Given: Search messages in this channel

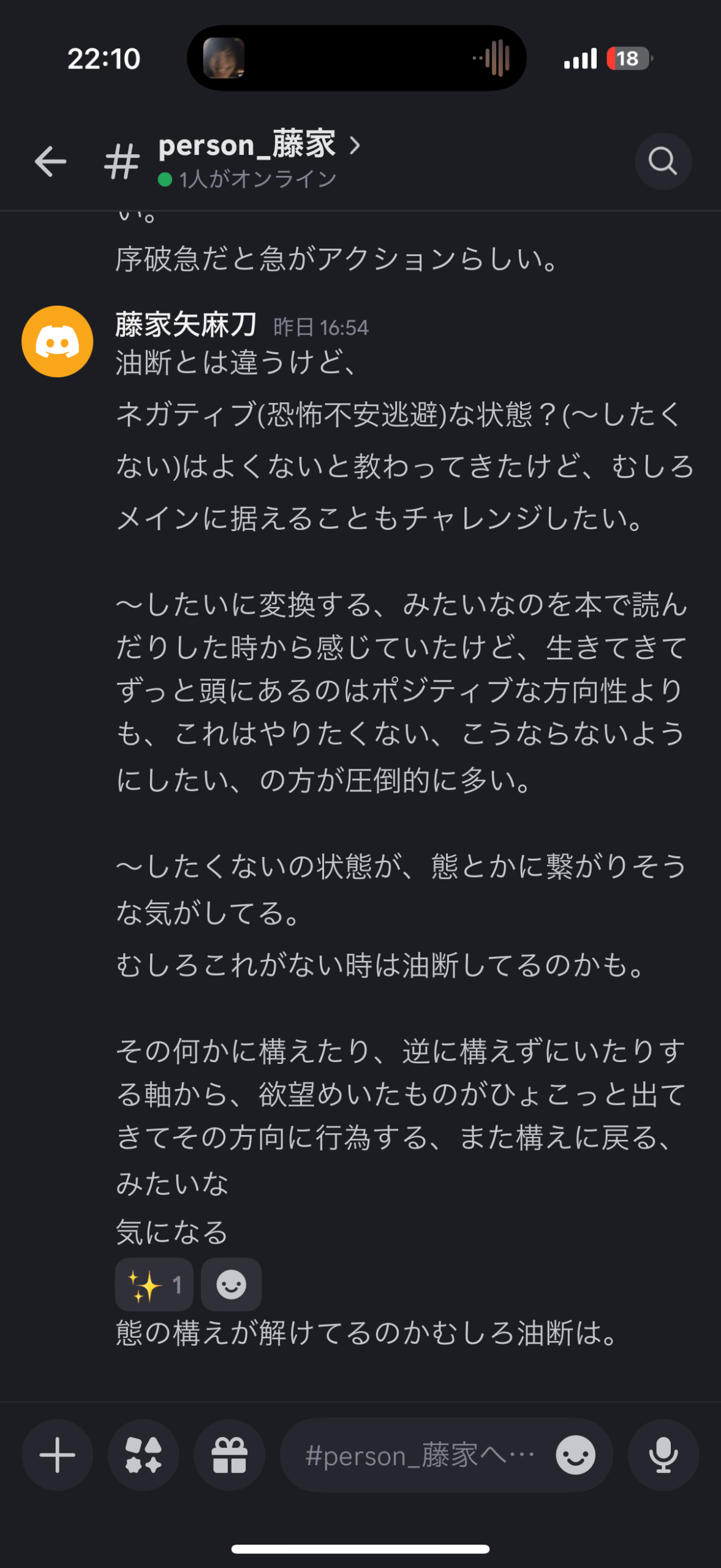Looking at the screenshot, I should point(663,162).
